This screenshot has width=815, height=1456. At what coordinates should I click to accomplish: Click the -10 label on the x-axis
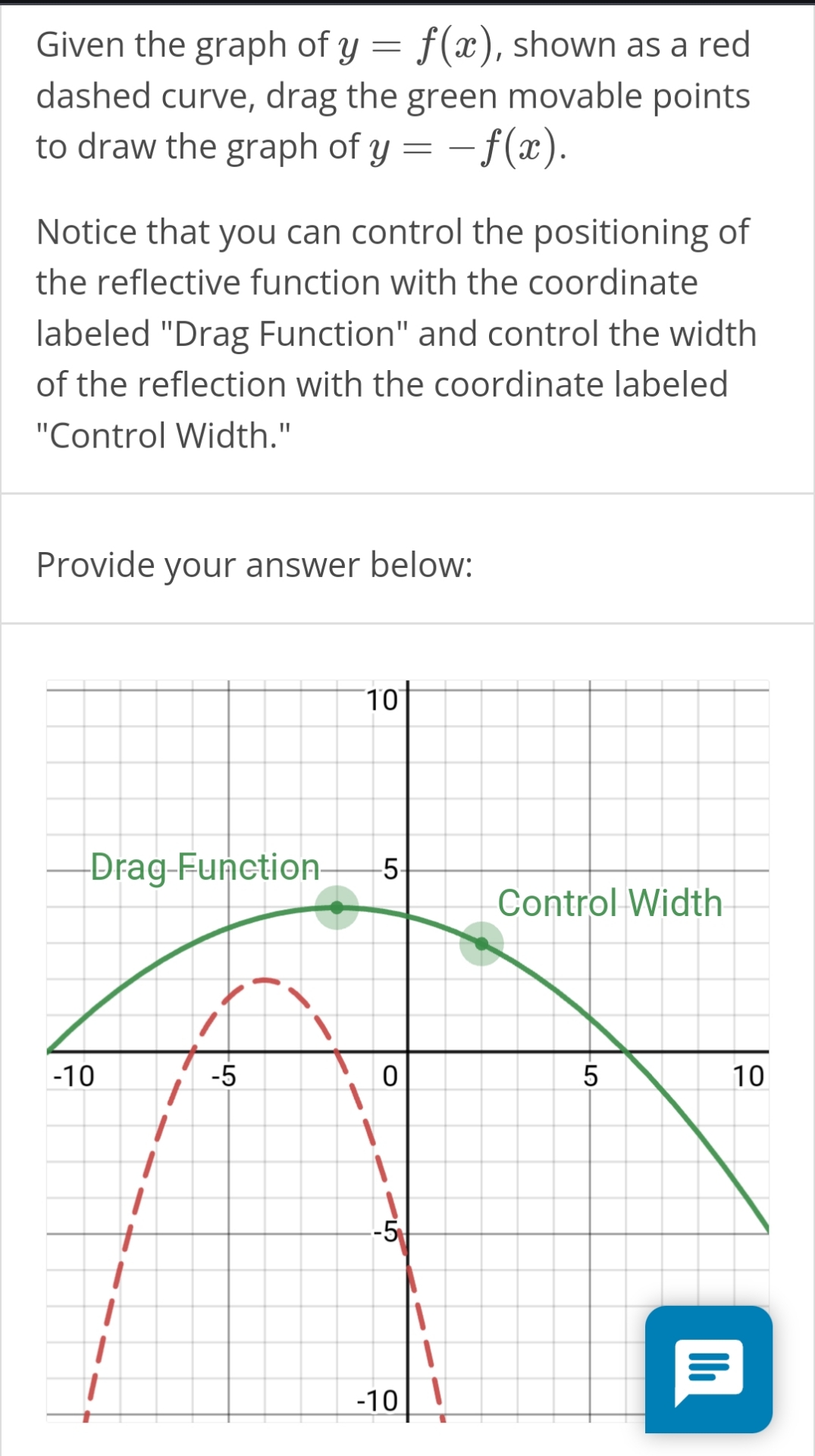[x=74, y=1077]
